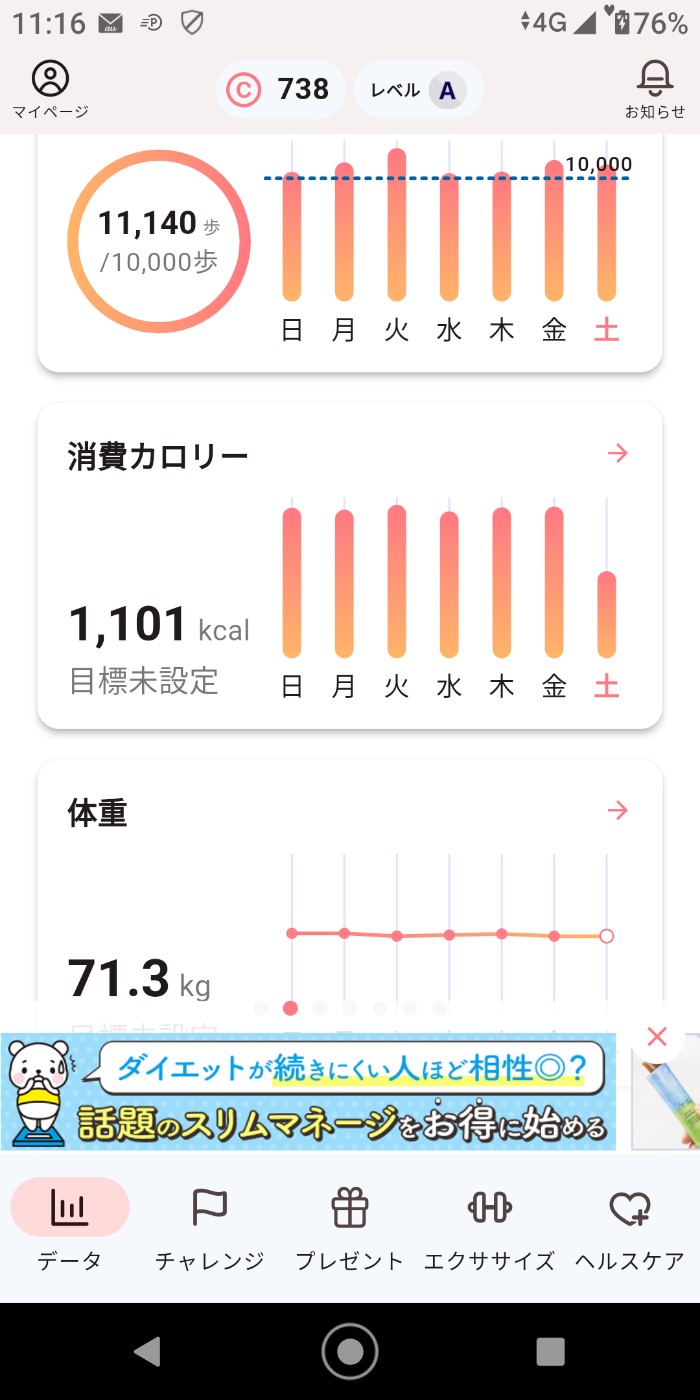Switch to the チャレンジ tab
This screenshot has width=700, height=1400.
[210, 1225]
